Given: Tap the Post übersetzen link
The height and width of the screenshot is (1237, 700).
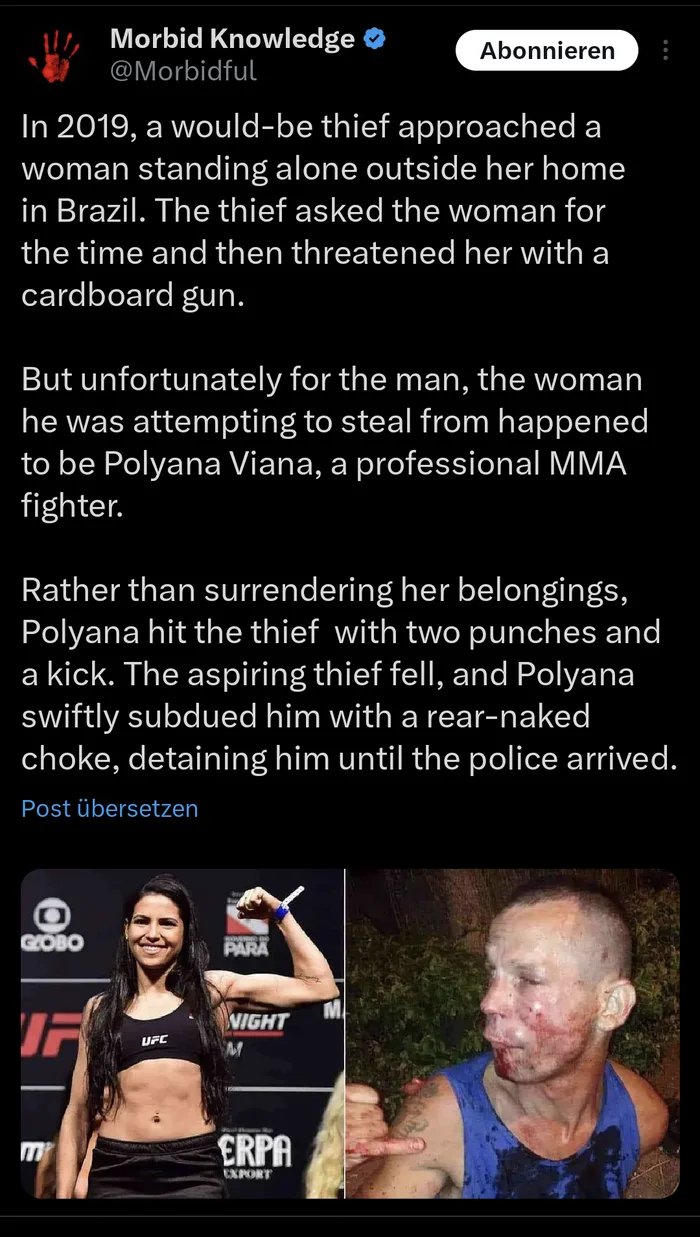Looking at the screenshot, I should 110,808.
